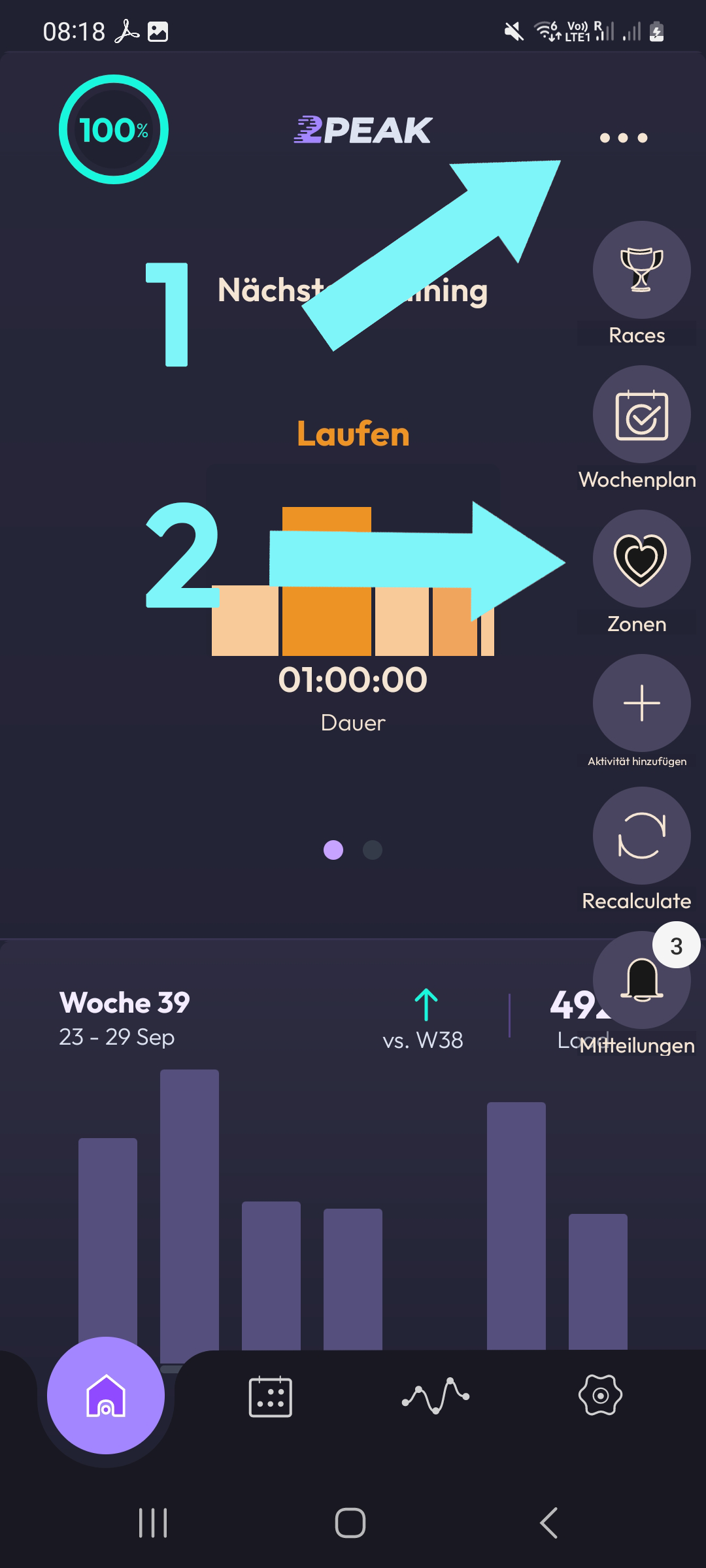Open Mitteilungen notifications bell
The height and width of the screenshot is (1568, 706).
(641, 980)
